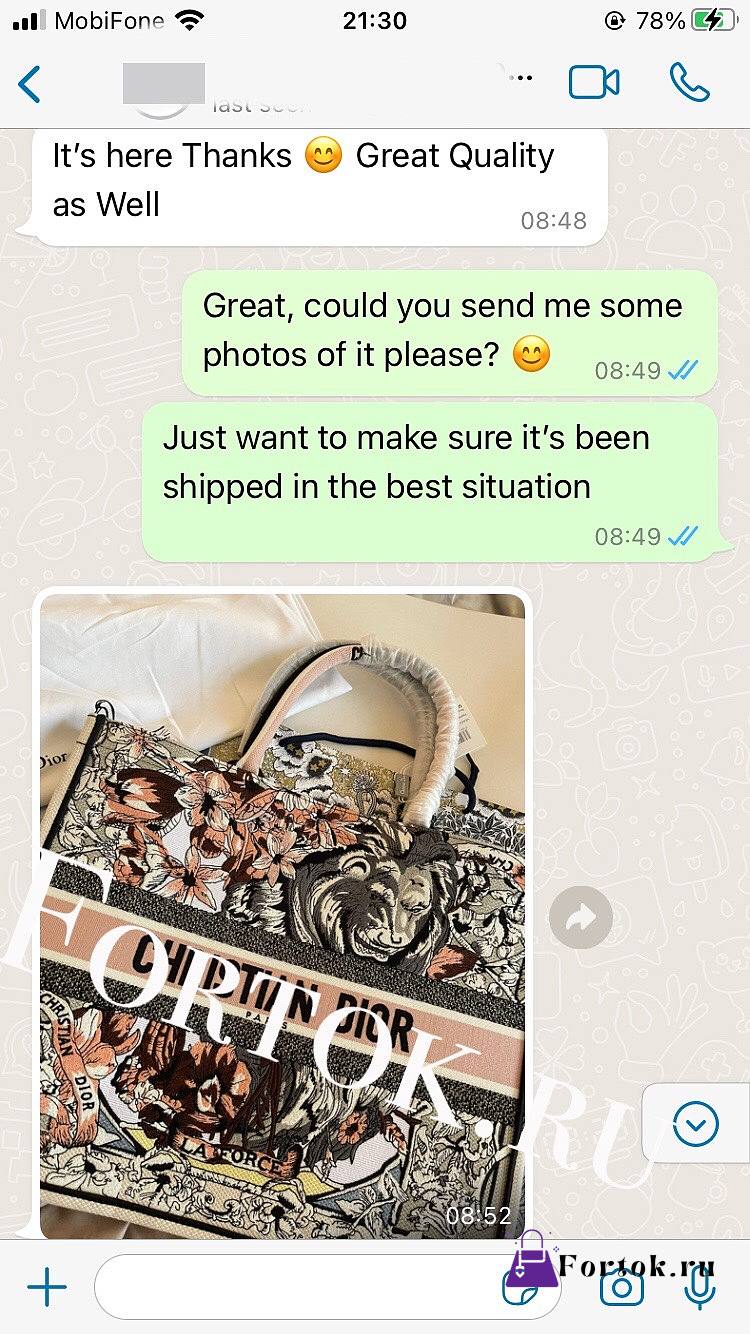Forward the bag photo
The height and width of the screenshot is (1334, 750).
click(x=581, y=917)
